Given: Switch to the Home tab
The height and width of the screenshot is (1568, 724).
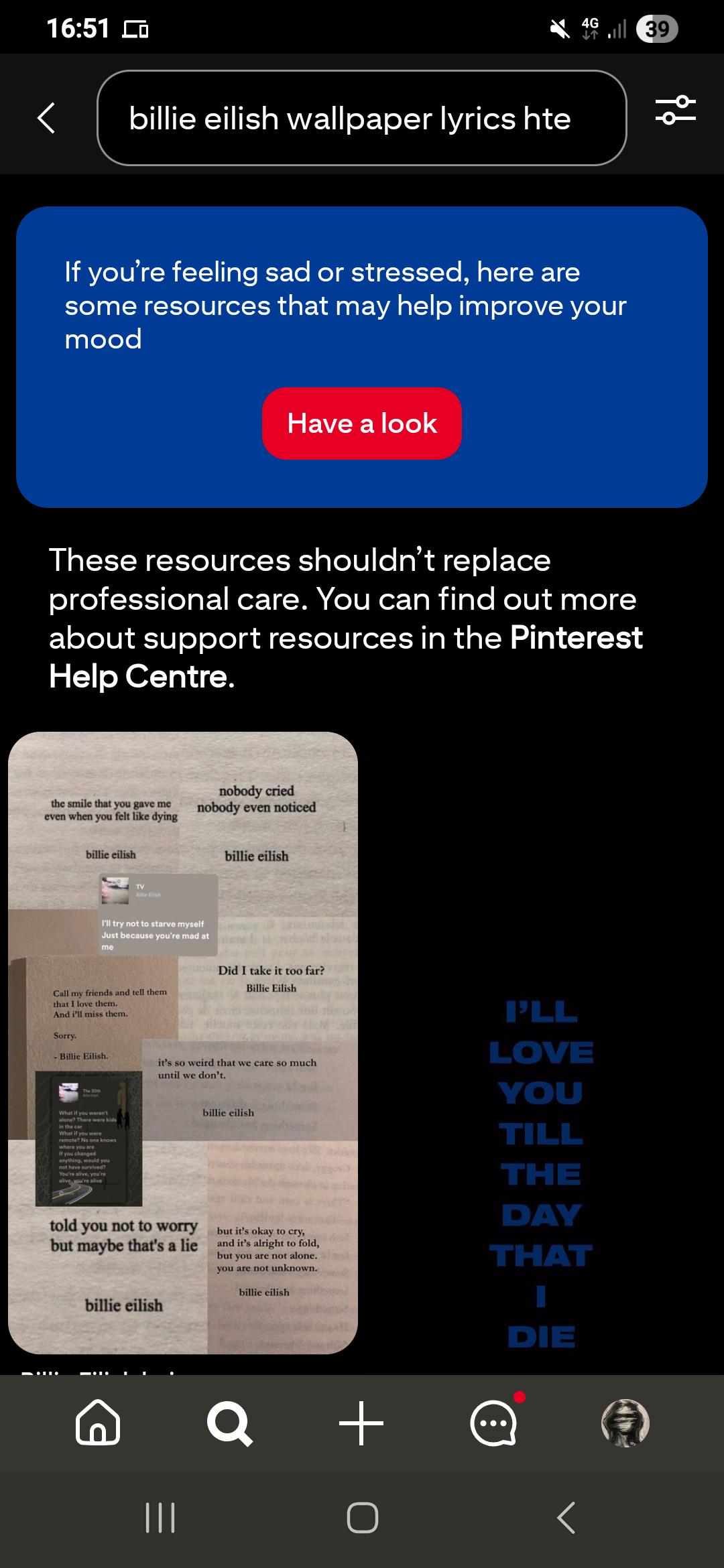Looking at the screenshot, I should (x=99, y=1423).
